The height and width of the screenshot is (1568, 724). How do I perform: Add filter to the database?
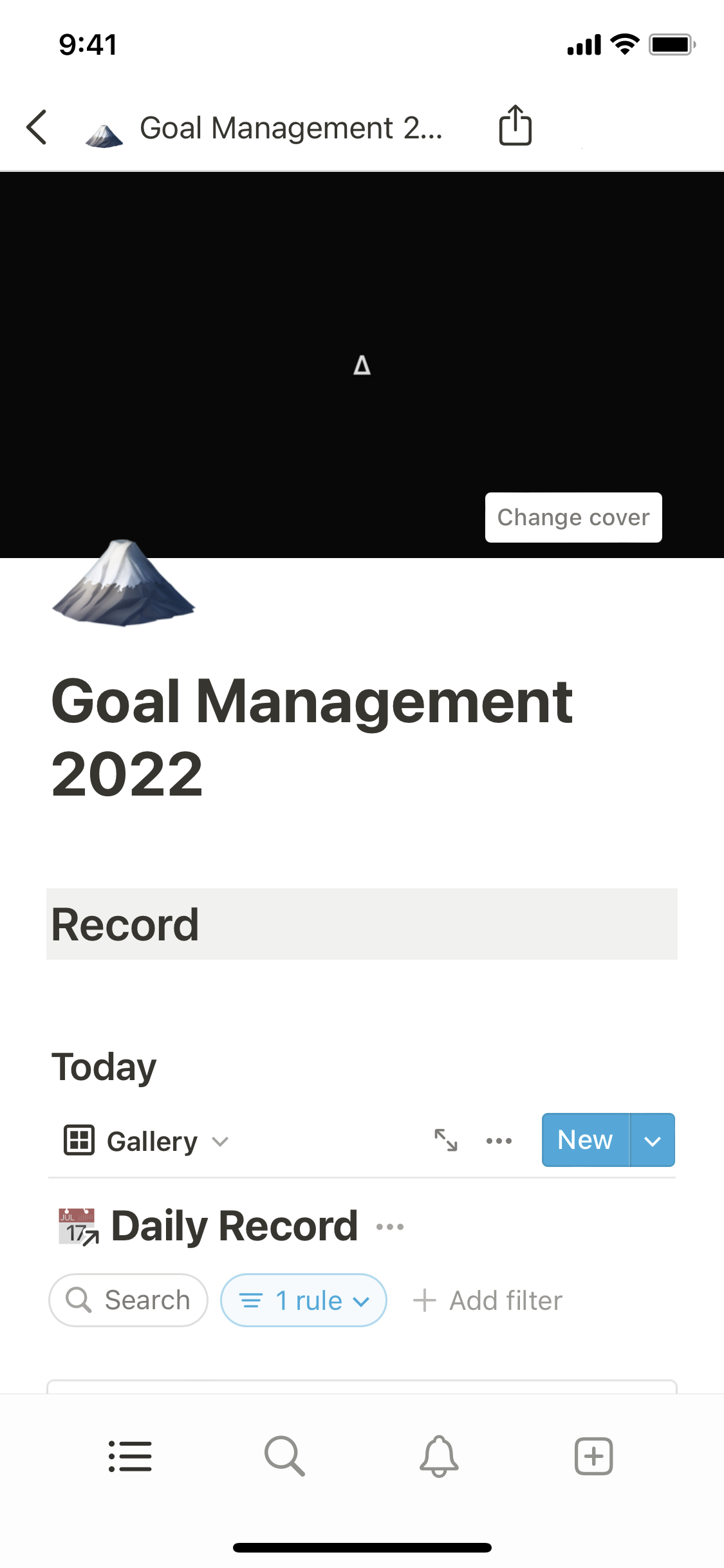[x=488, y=1300]
